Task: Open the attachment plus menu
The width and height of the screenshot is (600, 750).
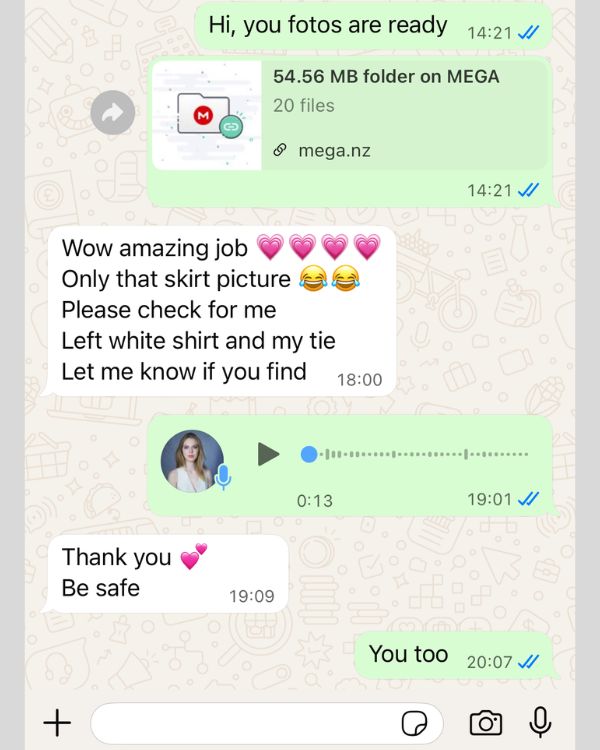Action: pos(57,722)
